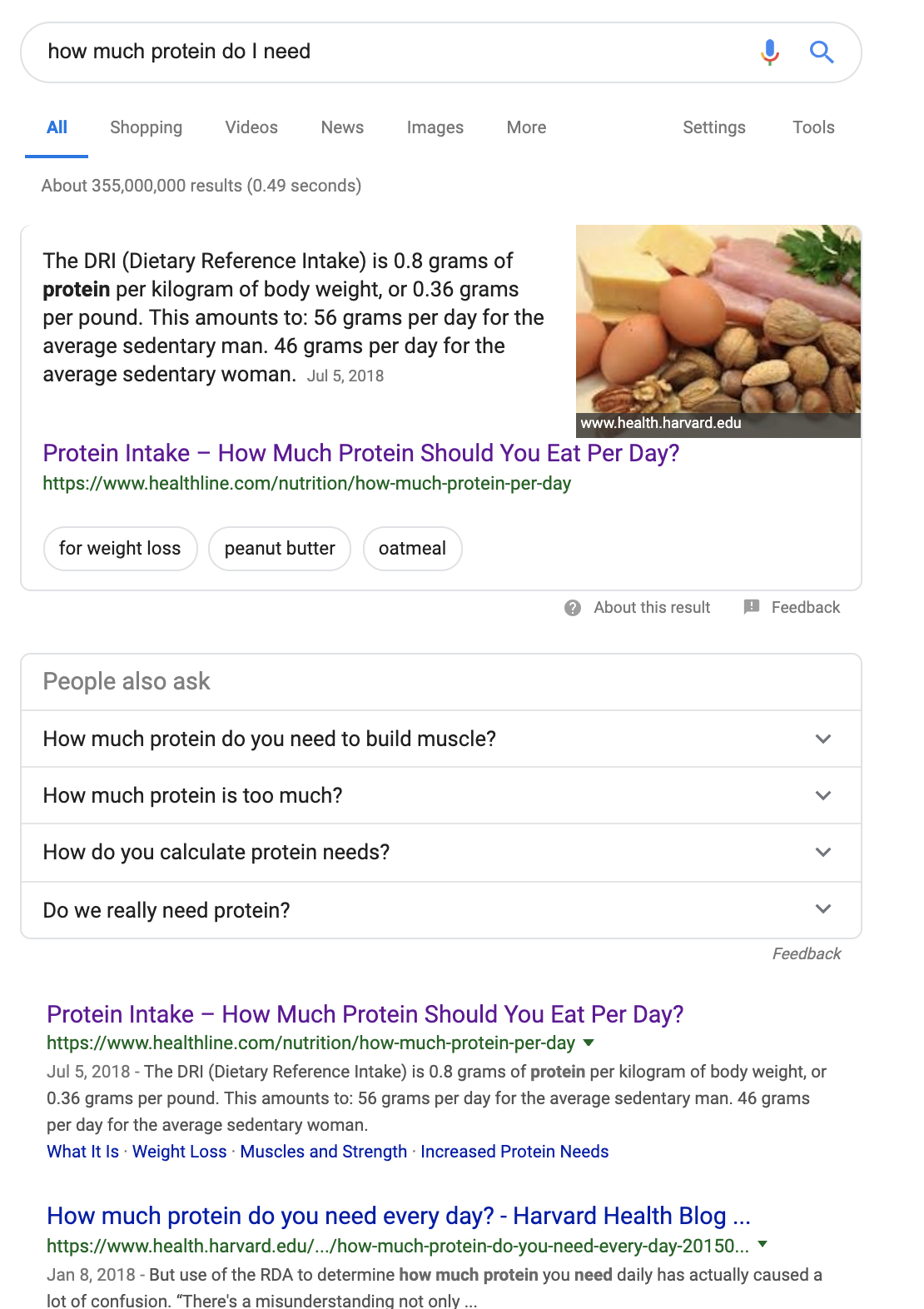Expand 'How much protein is too much?'

pos(440,796)
